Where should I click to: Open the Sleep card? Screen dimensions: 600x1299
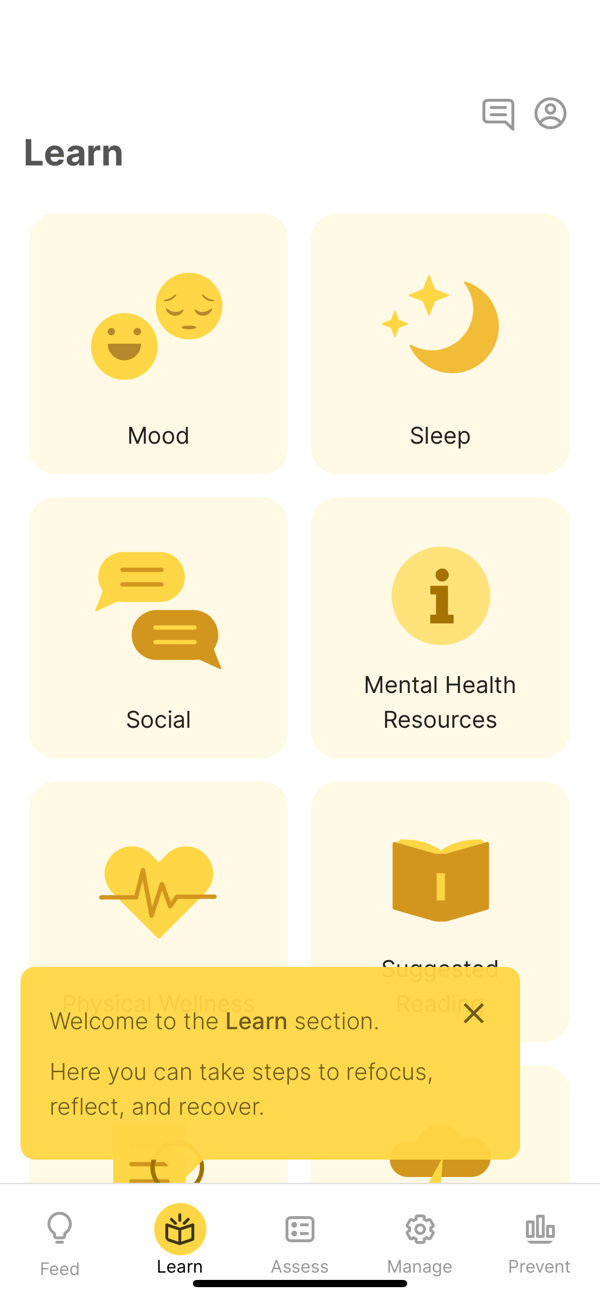point(440,343)
